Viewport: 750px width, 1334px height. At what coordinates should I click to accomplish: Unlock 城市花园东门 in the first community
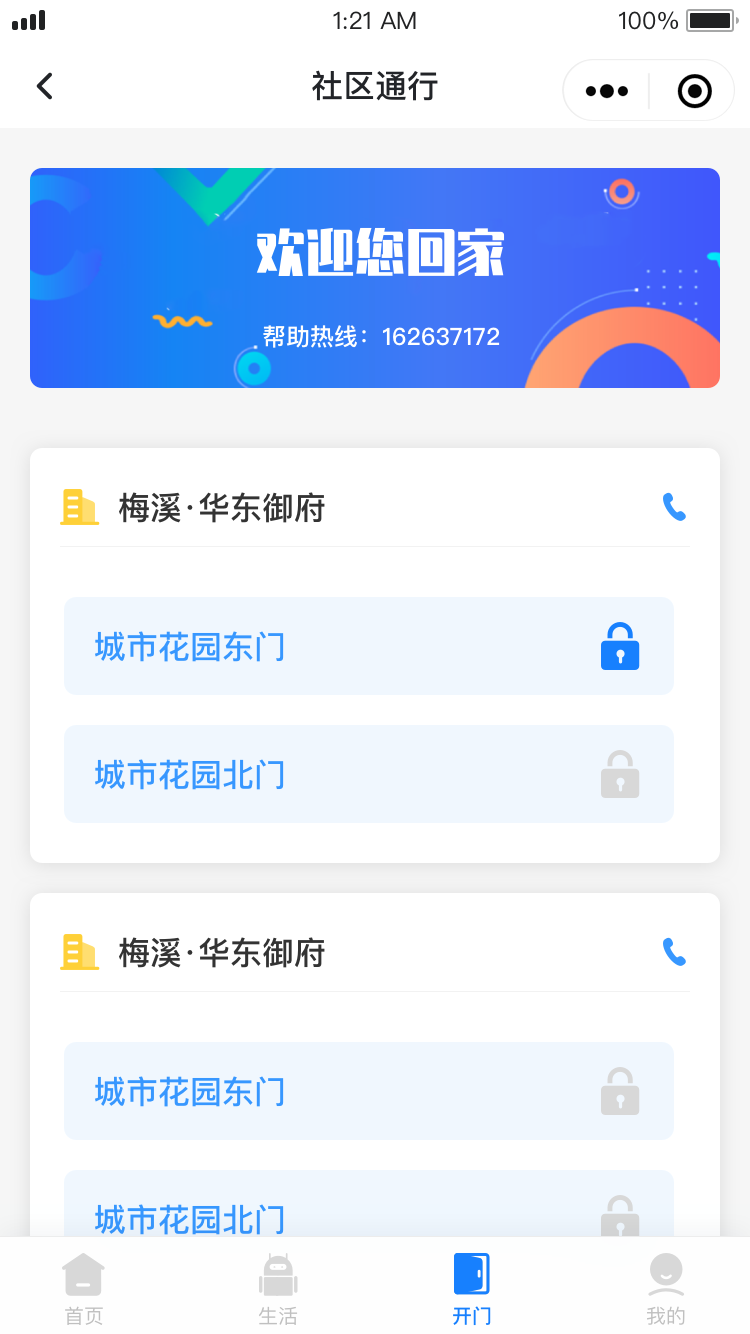[369, 646]
